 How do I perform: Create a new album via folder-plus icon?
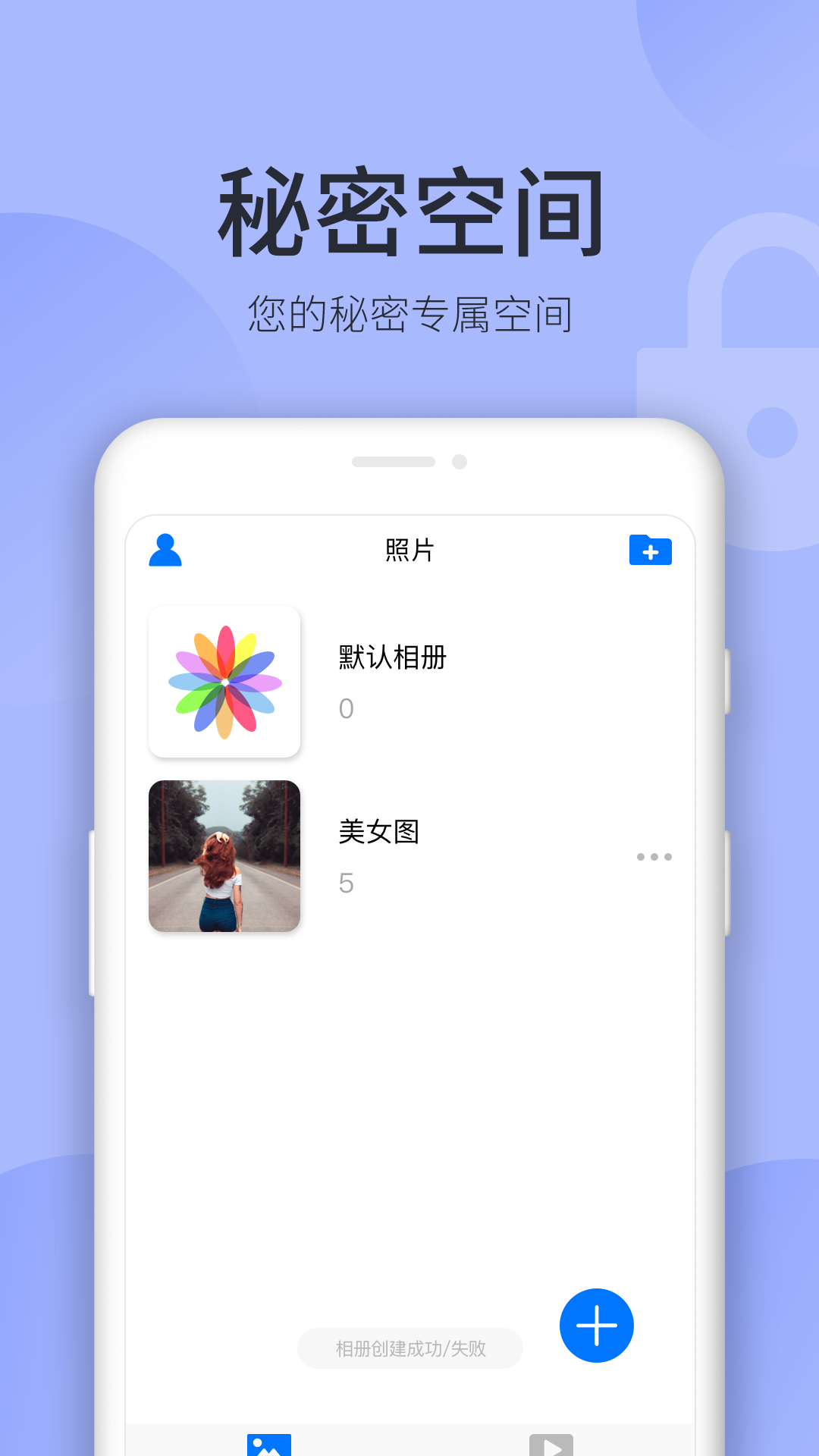point(651,551)
